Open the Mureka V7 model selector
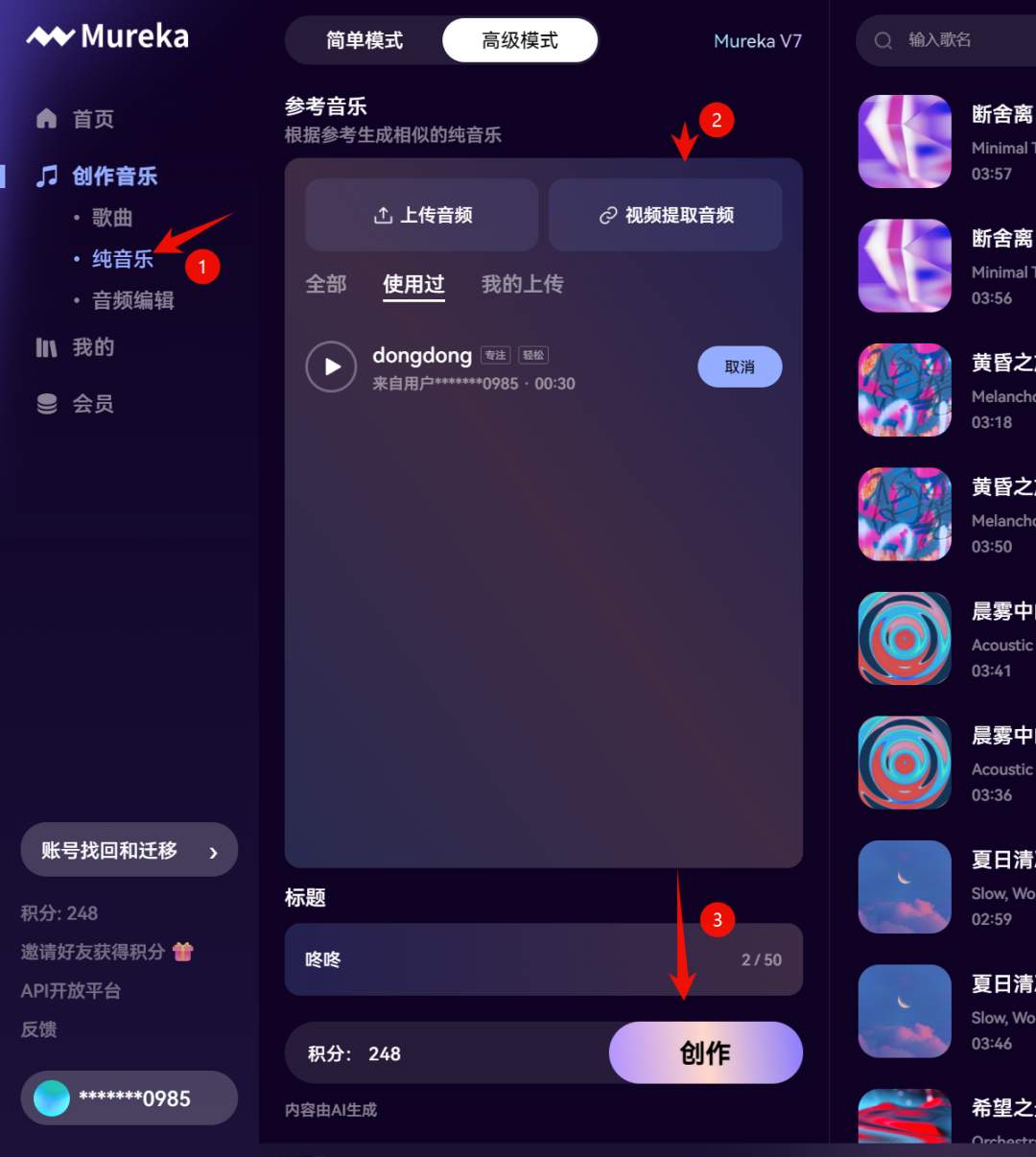The width and height of the screenshot is (1036, 1157). (x=757, y=41)
